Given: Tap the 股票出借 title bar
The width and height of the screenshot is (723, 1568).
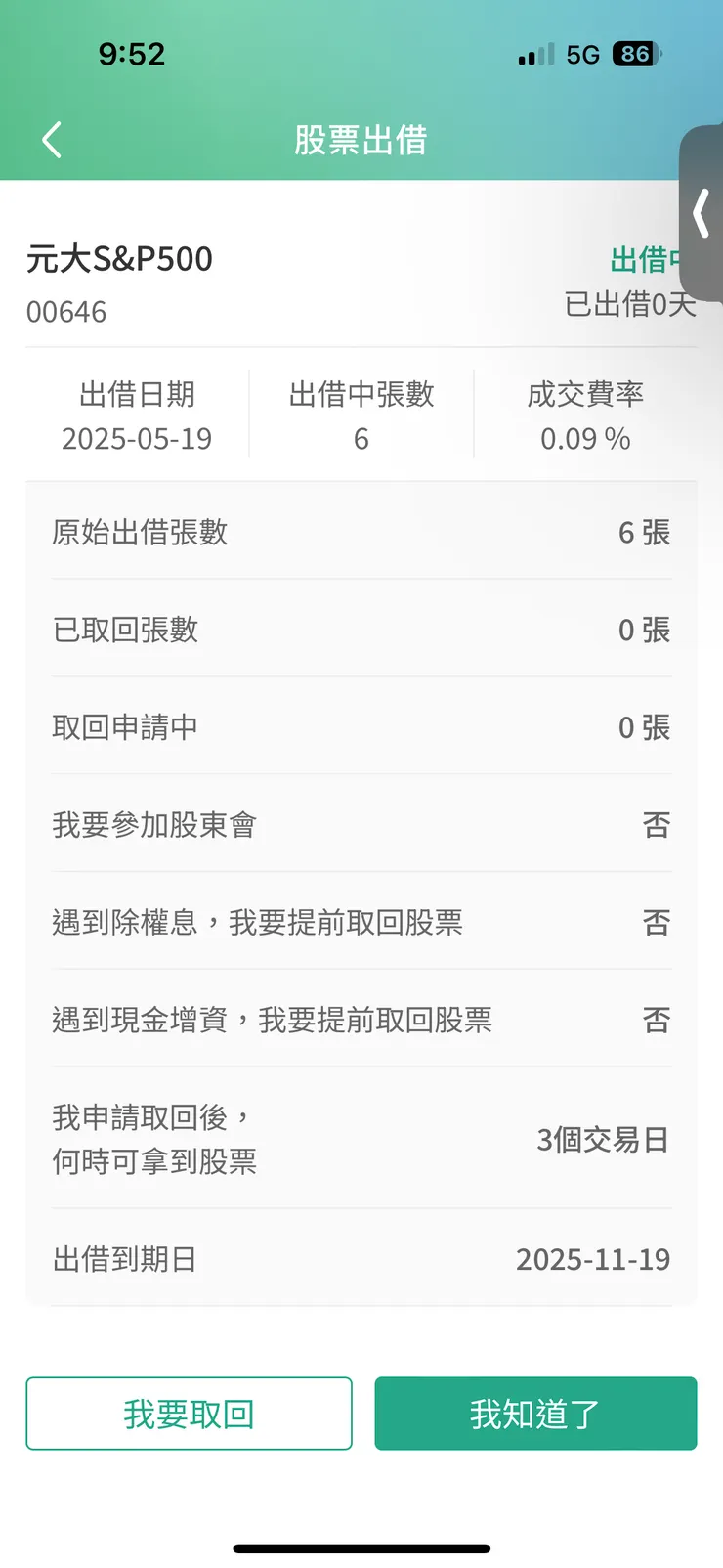Looking at the screenshot, I should pos(360,141).
